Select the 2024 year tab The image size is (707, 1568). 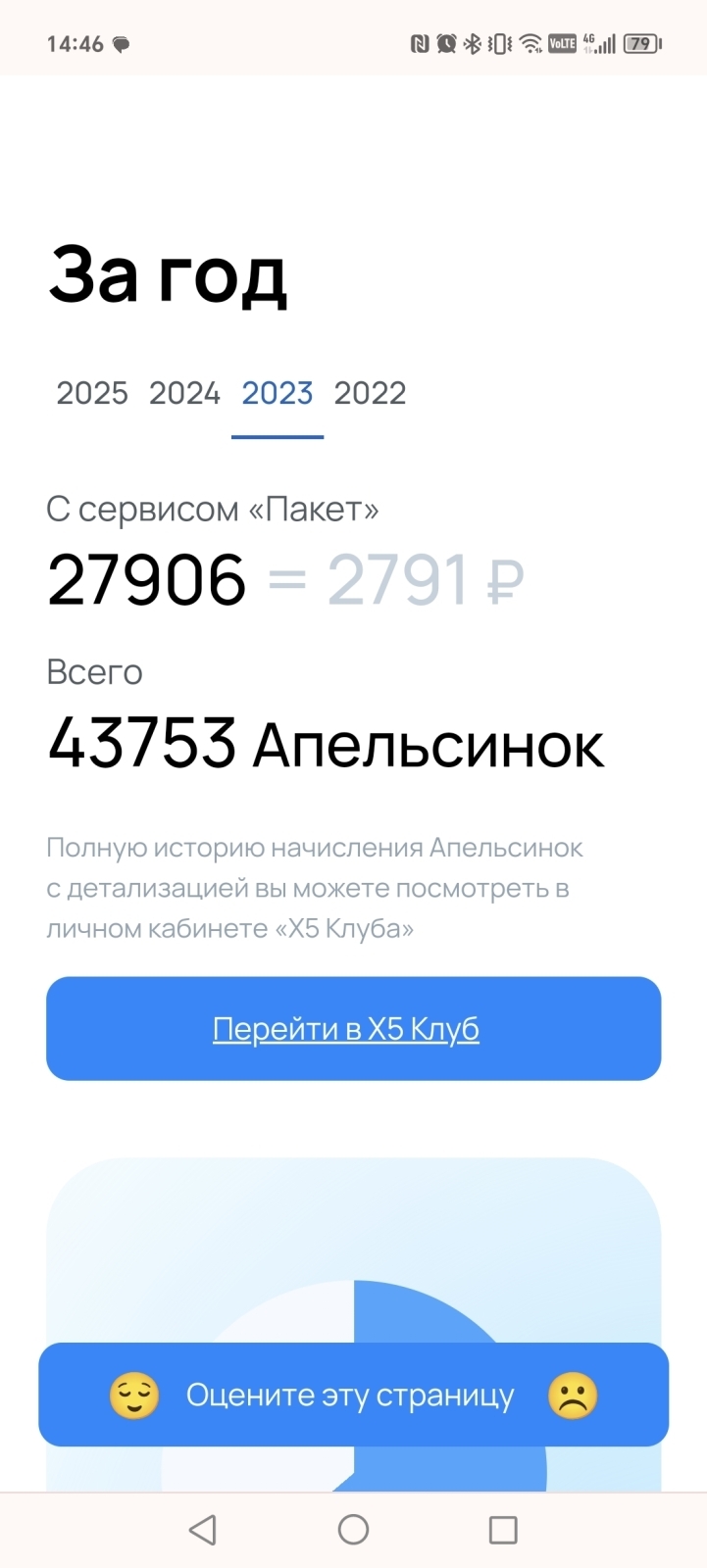tap(184, 393)
